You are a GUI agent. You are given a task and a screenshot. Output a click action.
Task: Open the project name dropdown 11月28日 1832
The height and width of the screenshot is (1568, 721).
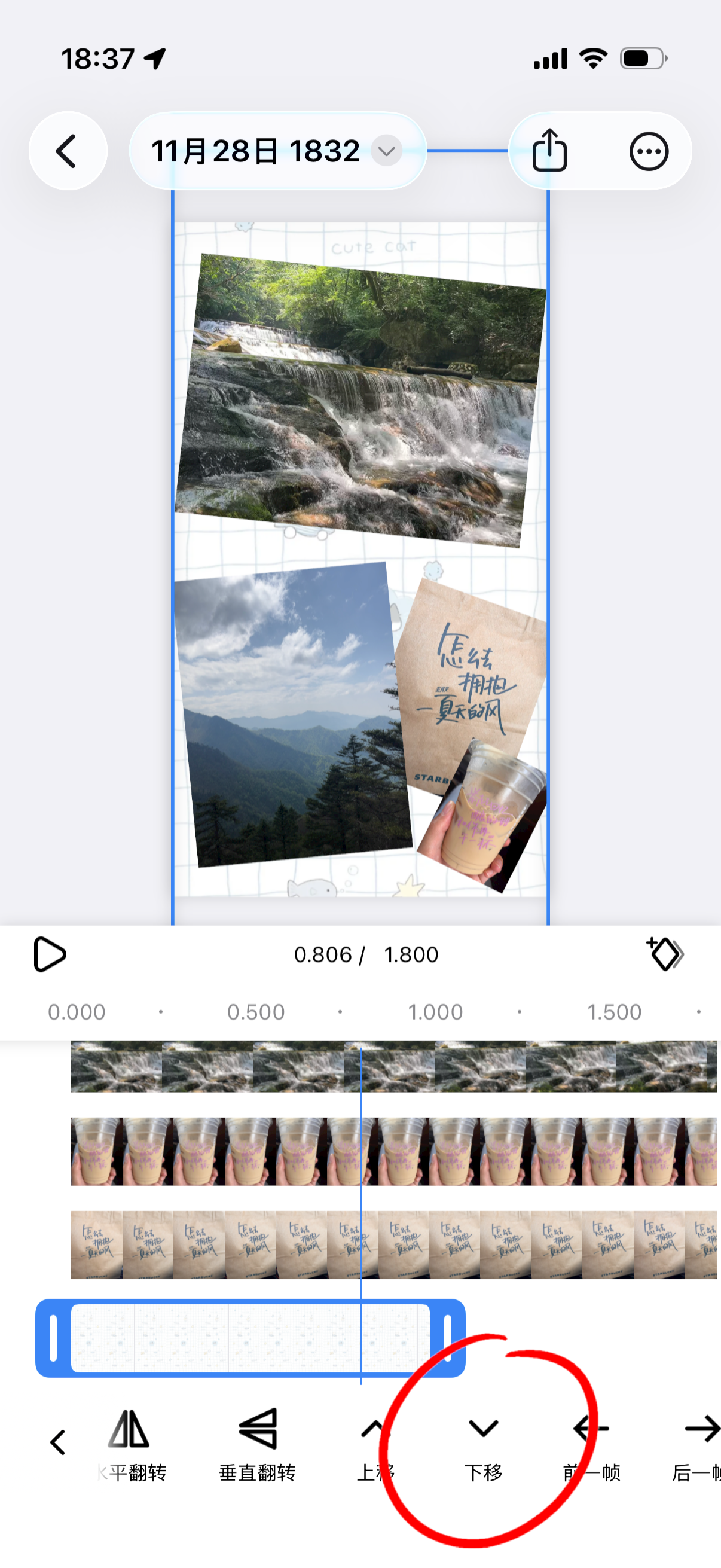[x=277, y=151]
